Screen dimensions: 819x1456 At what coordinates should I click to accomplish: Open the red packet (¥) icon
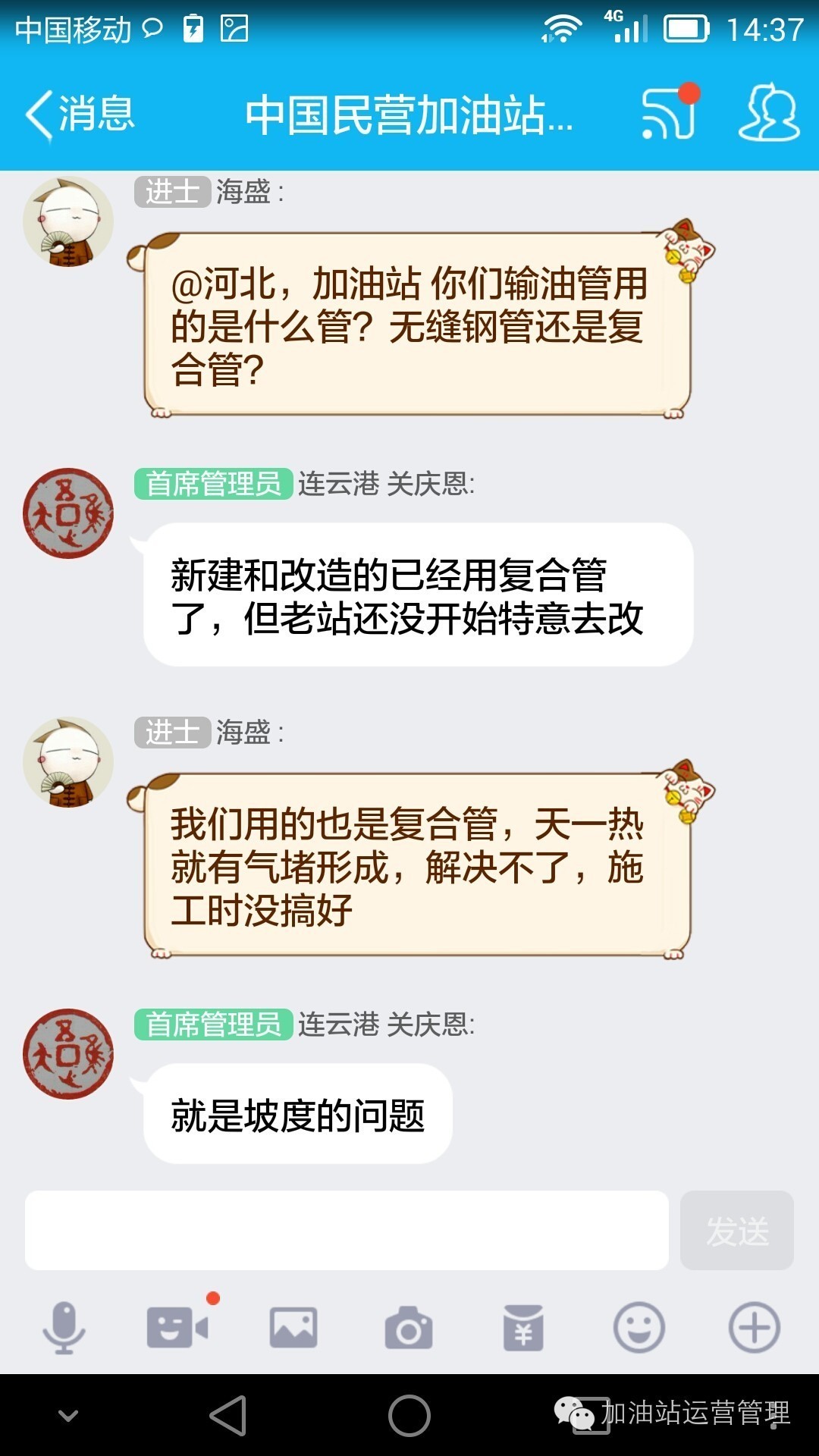[523, 1327]
